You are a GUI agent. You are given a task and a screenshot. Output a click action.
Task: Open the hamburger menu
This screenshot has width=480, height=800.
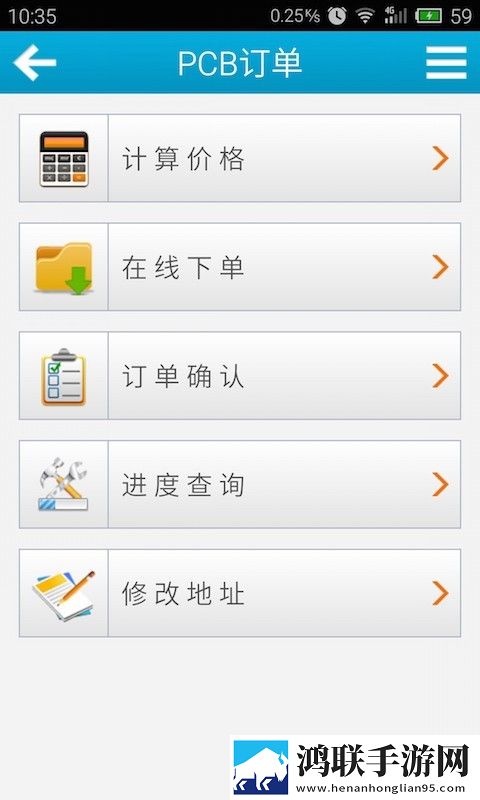click(x=446, y=63)
